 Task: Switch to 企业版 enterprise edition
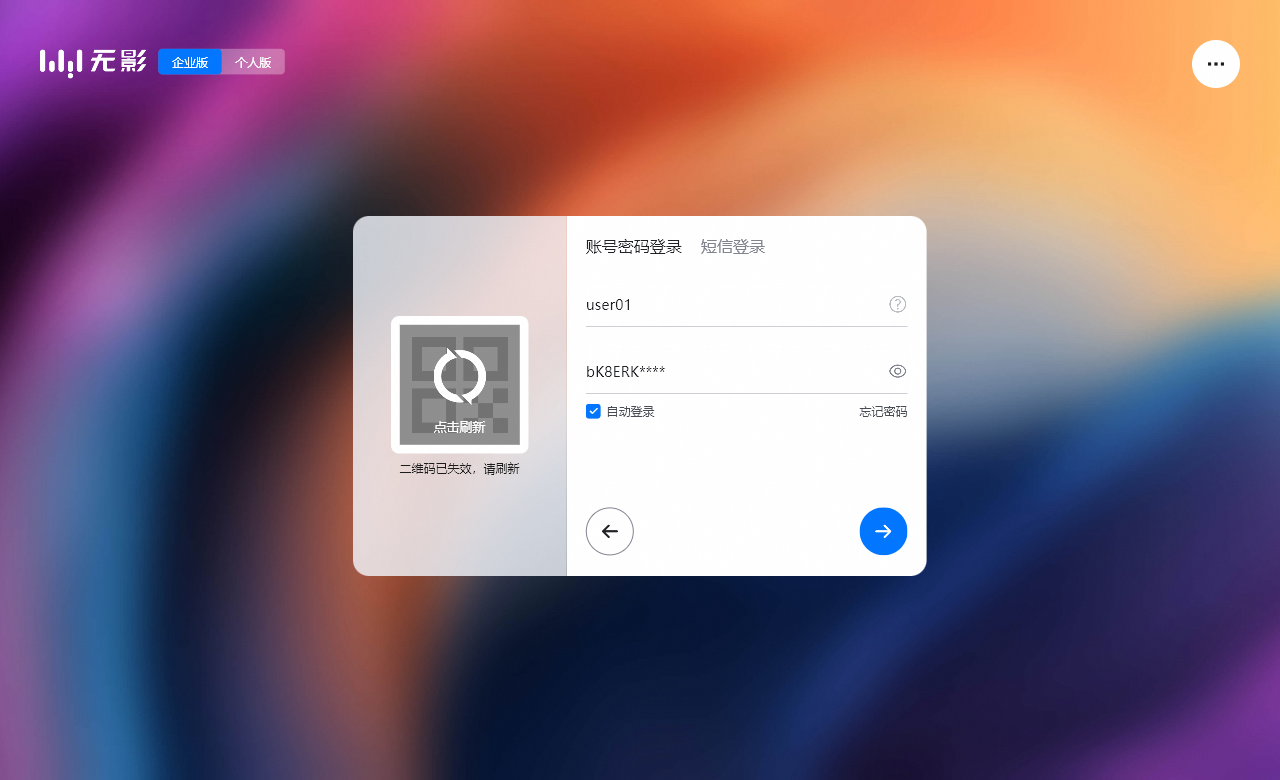[190, 62]
